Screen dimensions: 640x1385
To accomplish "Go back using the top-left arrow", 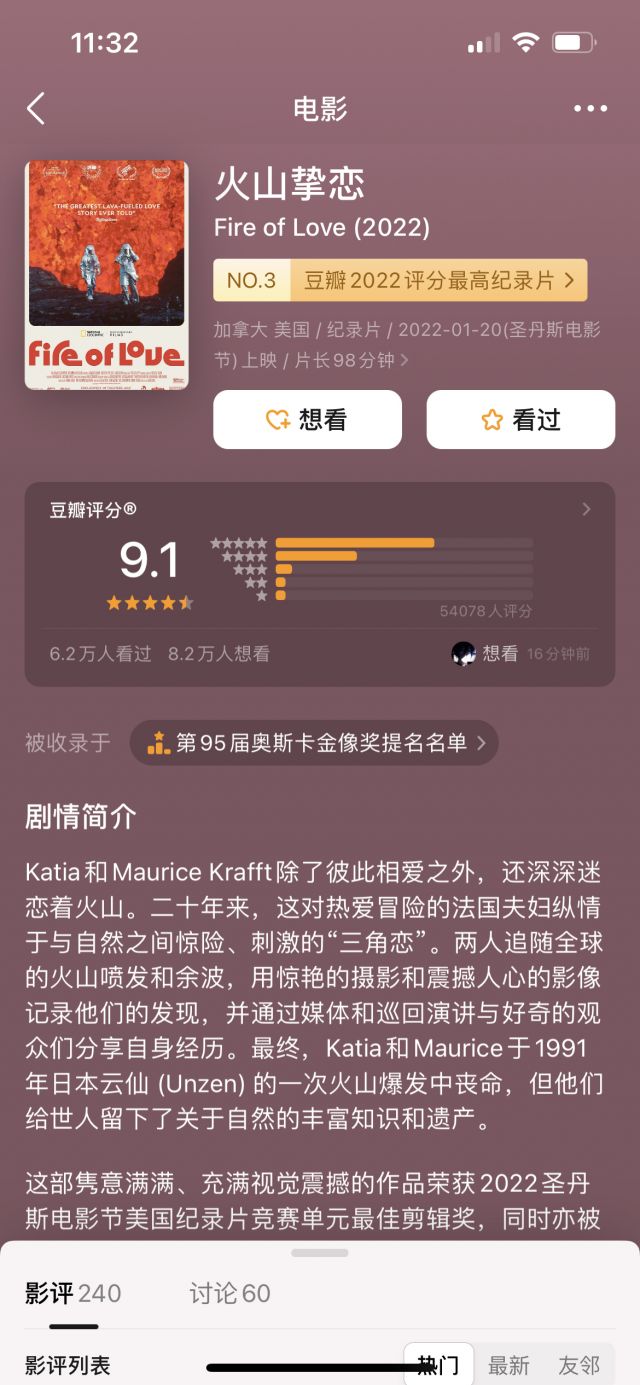I will (x=36, y=108).
